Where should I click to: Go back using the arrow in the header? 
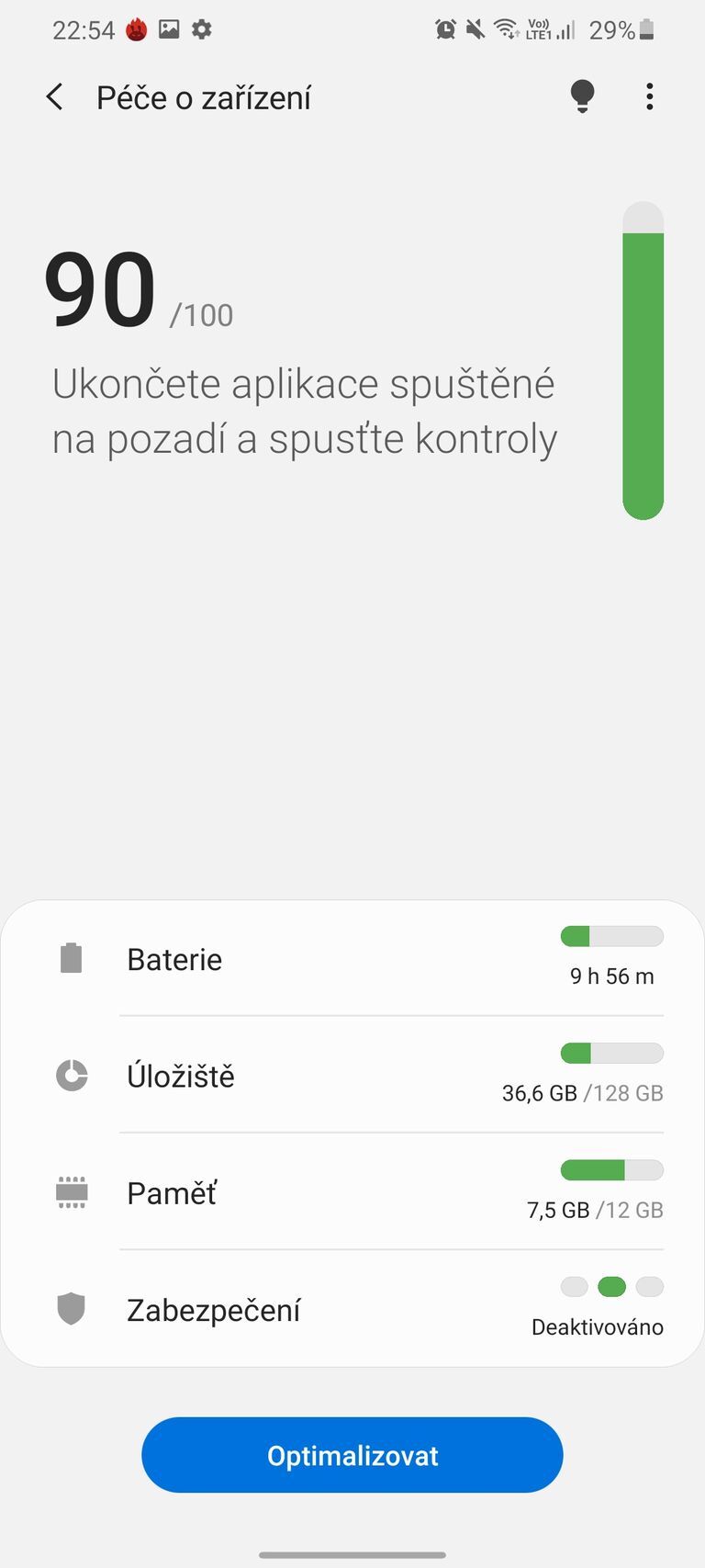(x=54, y=96)
